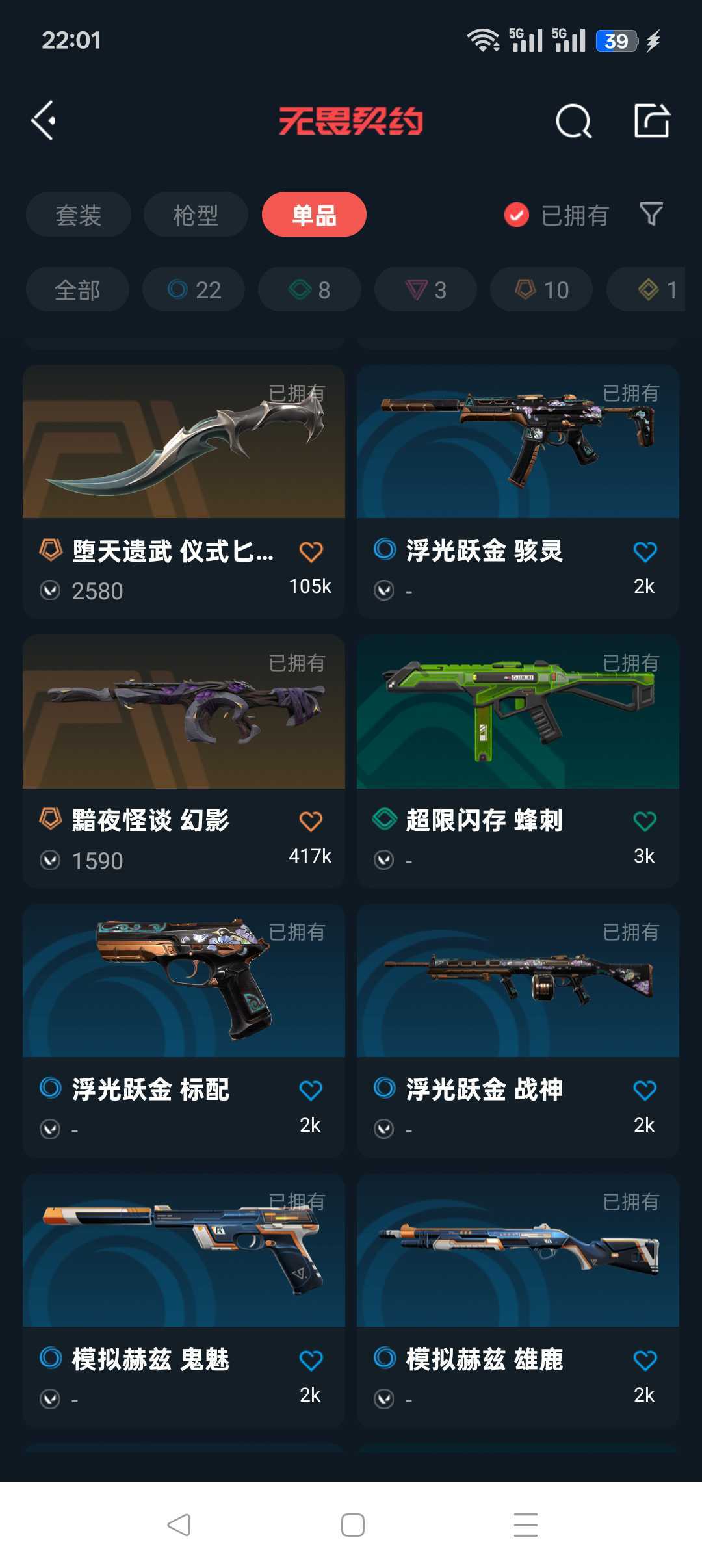Toggle the 已拥有 checkbox

517,215
